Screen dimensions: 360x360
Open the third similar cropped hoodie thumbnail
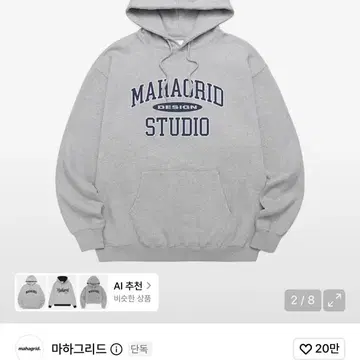[94, 292]
